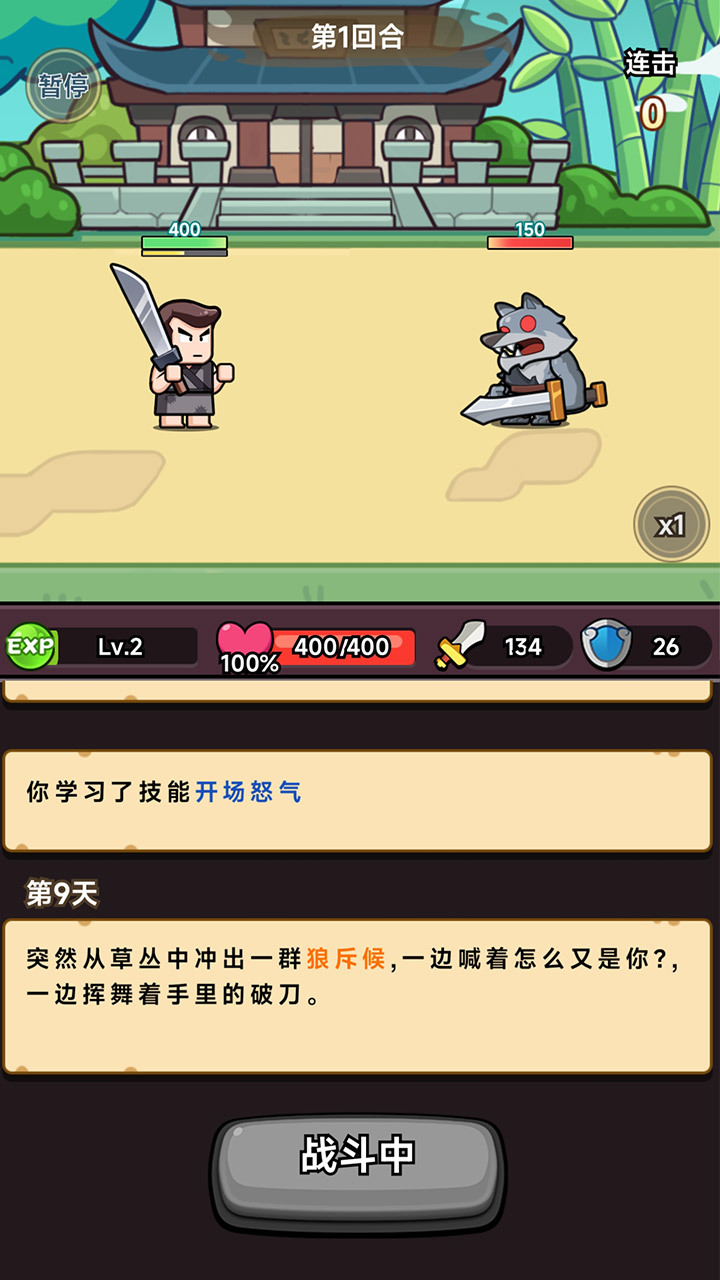Click the EXP level badge

33,646
